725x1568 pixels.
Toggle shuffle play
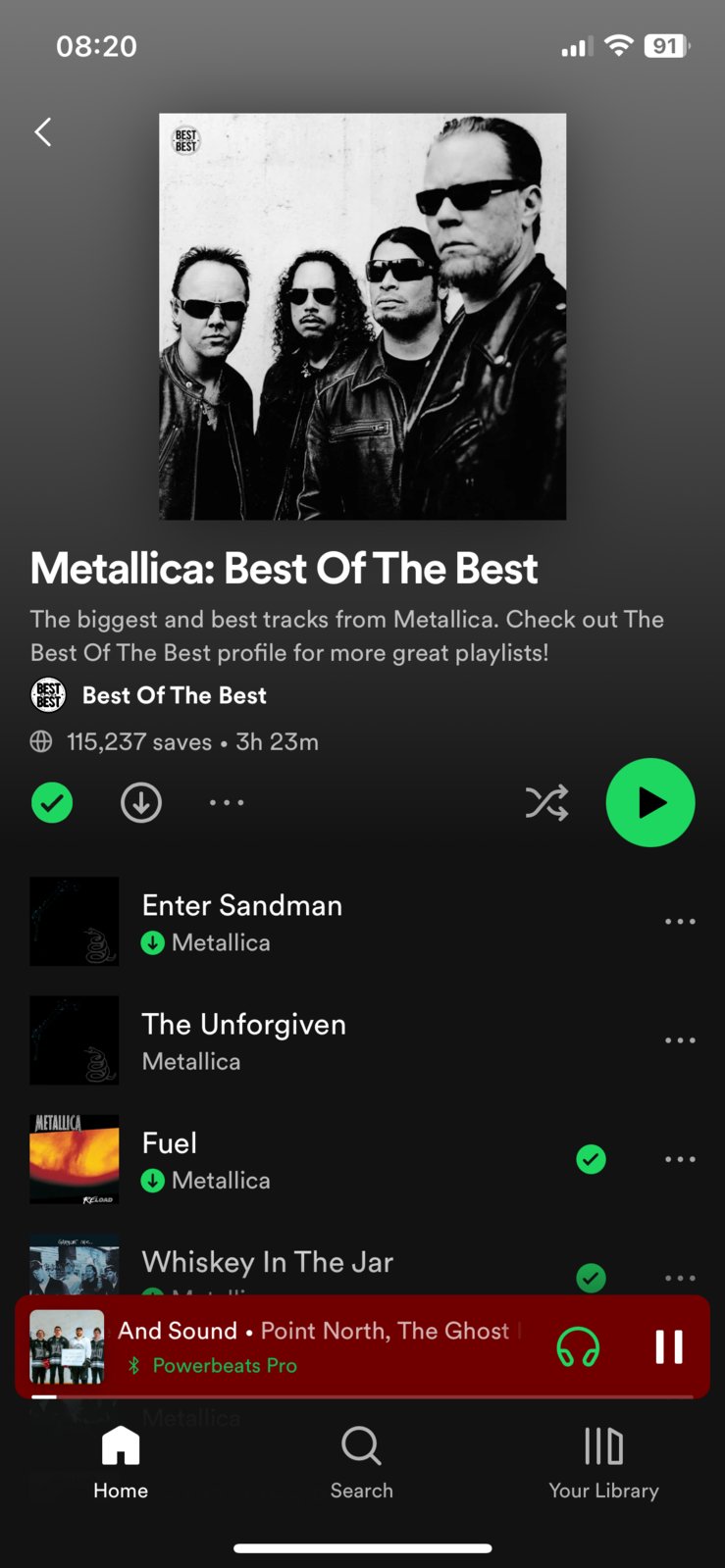pyautogui.click(x=546, y=803)
